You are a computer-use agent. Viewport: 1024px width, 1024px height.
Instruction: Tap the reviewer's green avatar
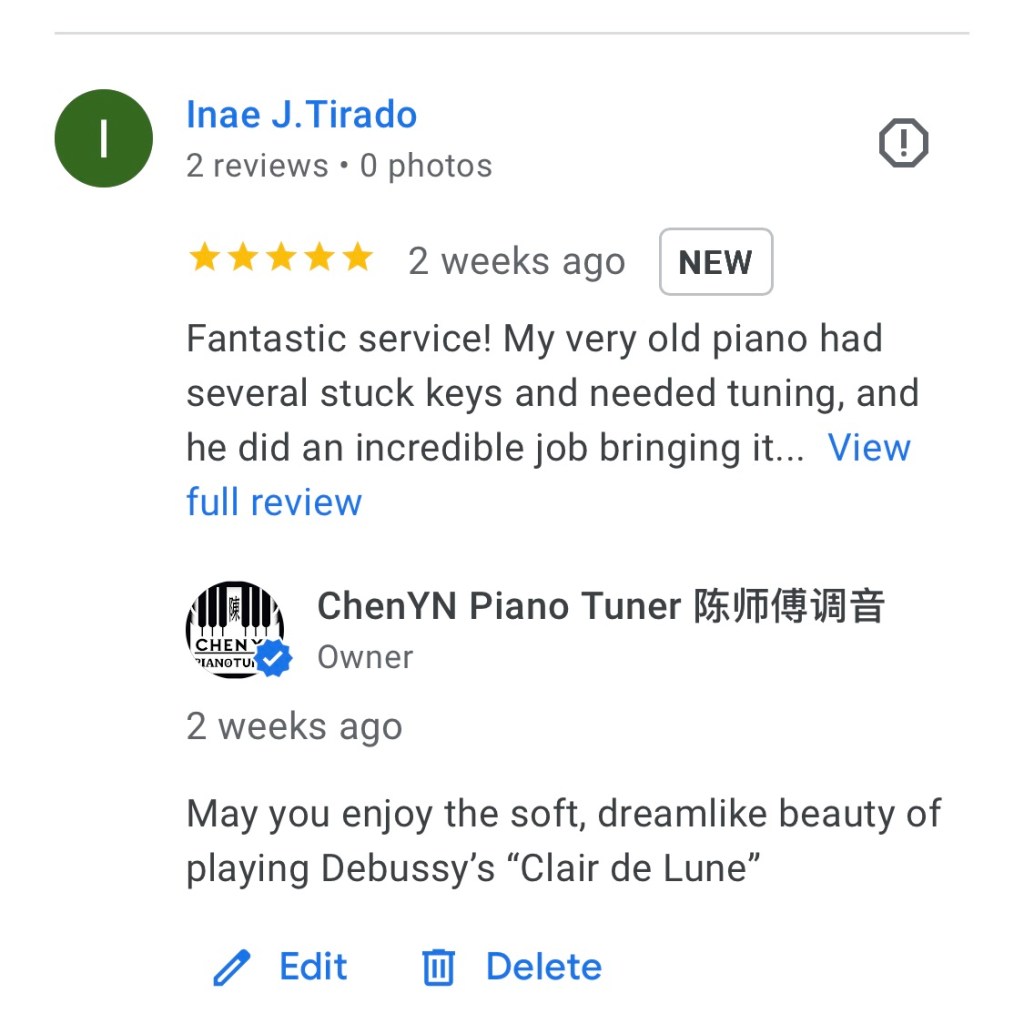tap(103, 138)
